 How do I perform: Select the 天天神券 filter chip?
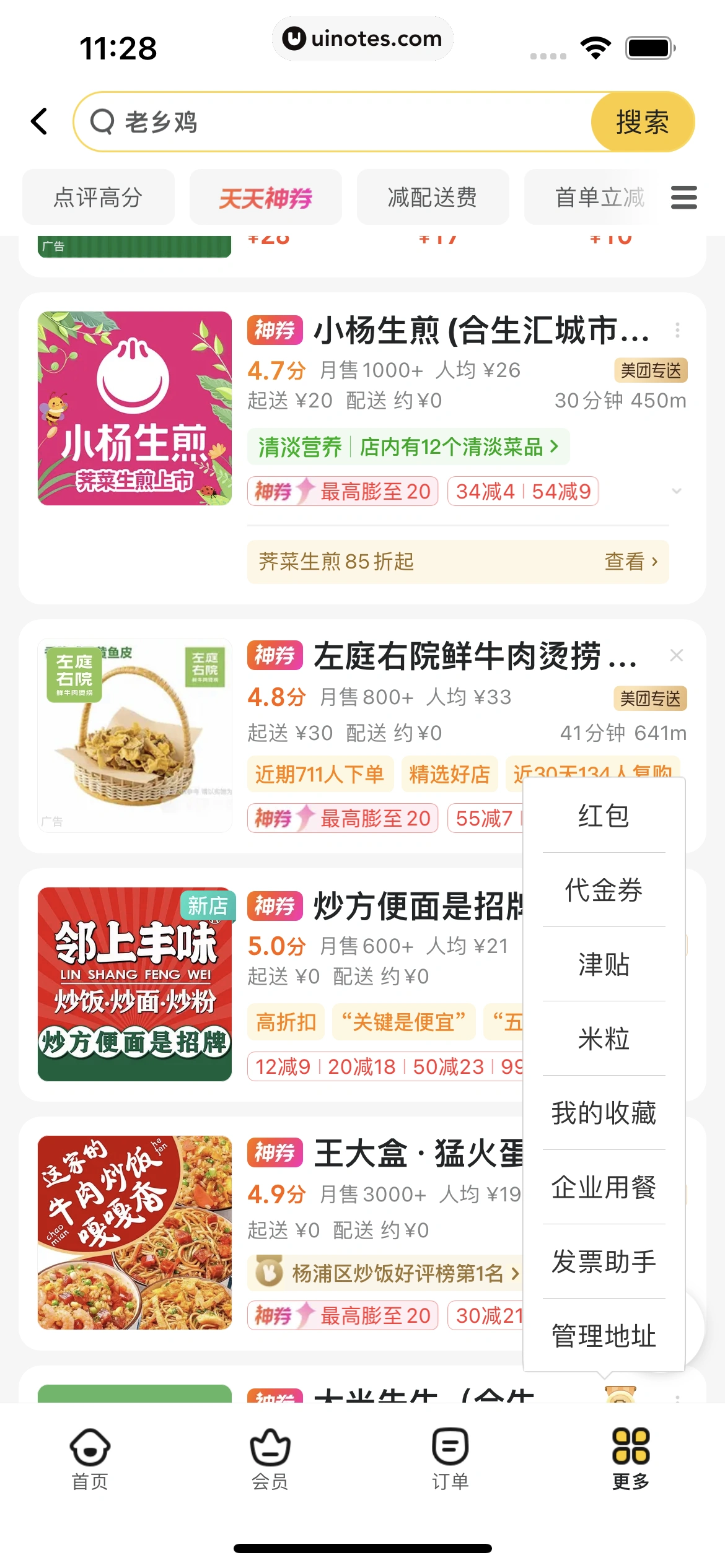coord(265,198)
